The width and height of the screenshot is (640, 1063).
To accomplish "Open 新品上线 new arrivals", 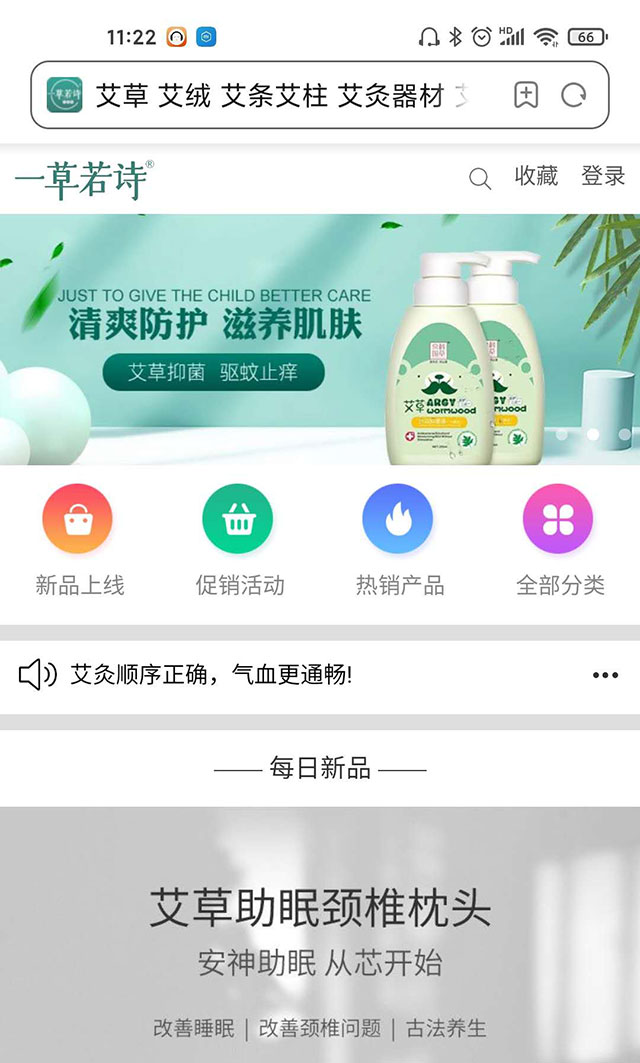I will coord(78,540).
